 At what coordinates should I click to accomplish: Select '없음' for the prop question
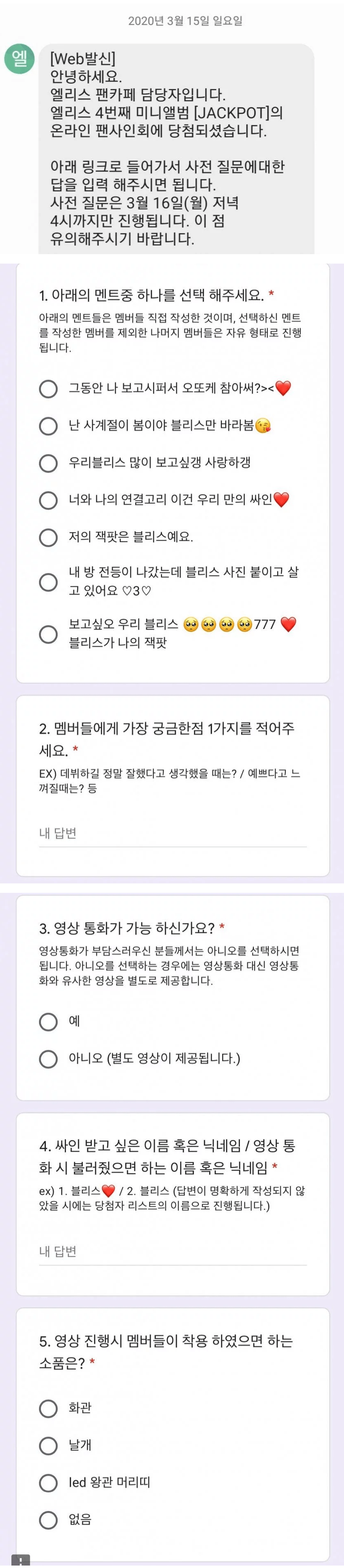click(x=48, y=1519)
